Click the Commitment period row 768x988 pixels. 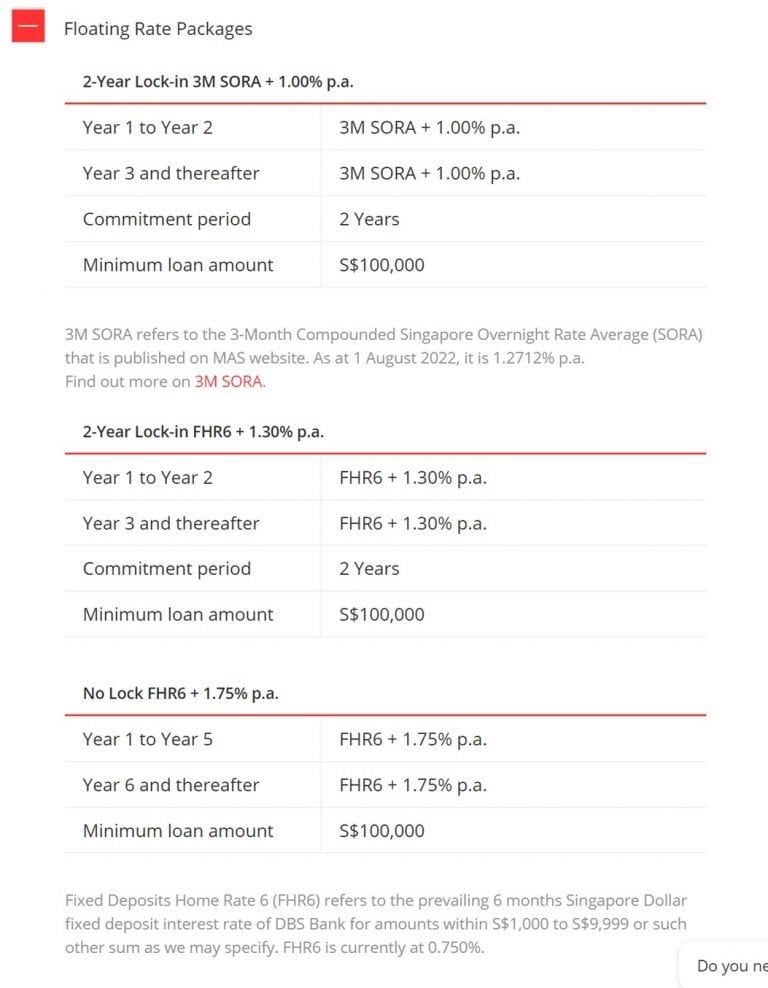coord(166,219)
